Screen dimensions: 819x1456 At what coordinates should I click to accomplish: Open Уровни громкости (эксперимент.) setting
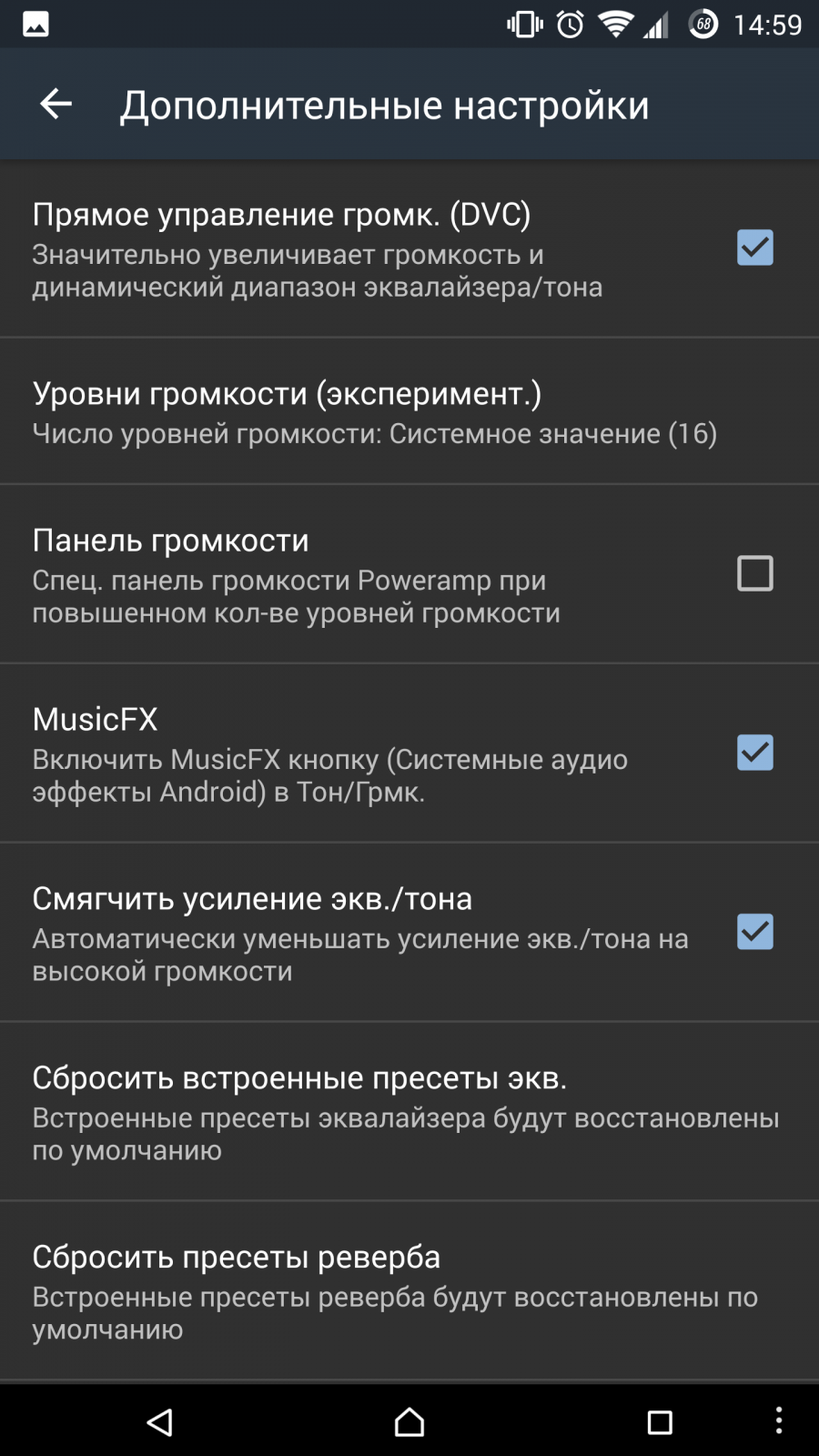click(409, 411)
